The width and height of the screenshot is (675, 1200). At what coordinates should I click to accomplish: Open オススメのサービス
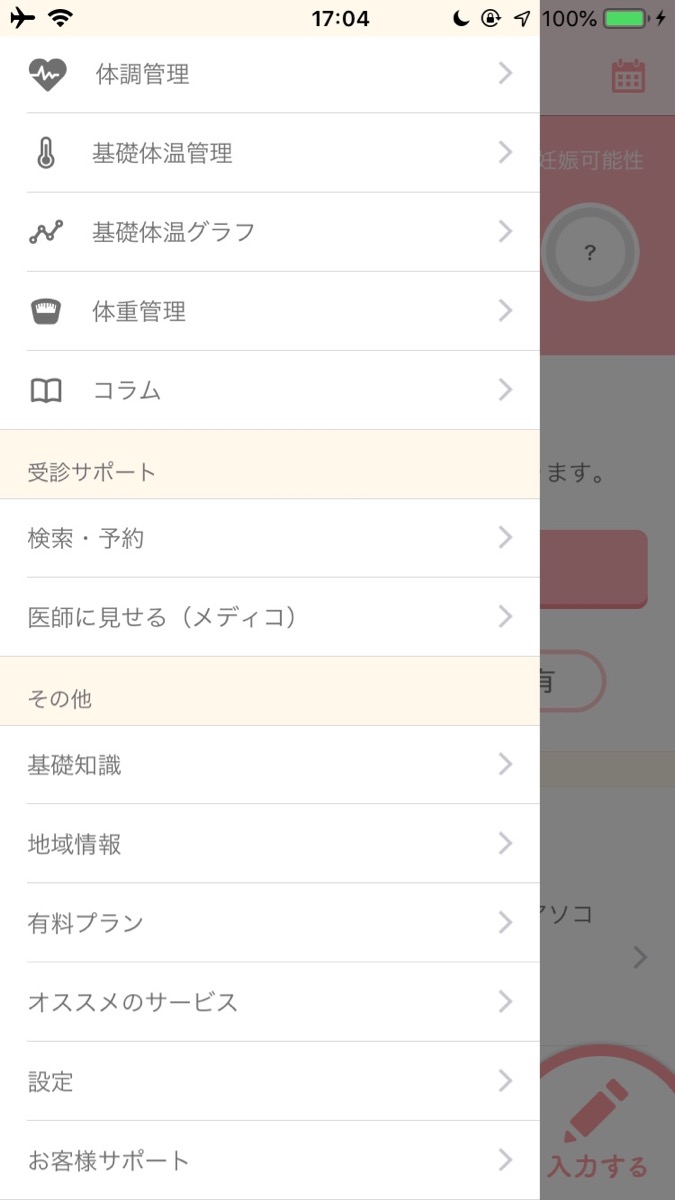[x=270, y=1002]
